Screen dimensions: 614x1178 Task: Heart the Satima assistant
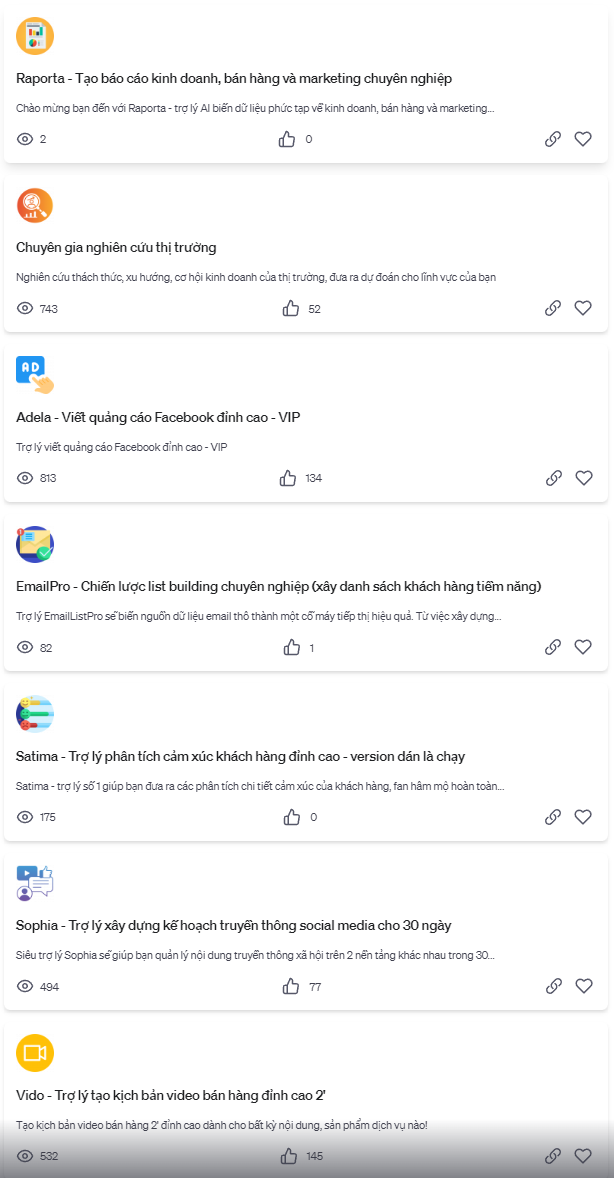(583, 817)
